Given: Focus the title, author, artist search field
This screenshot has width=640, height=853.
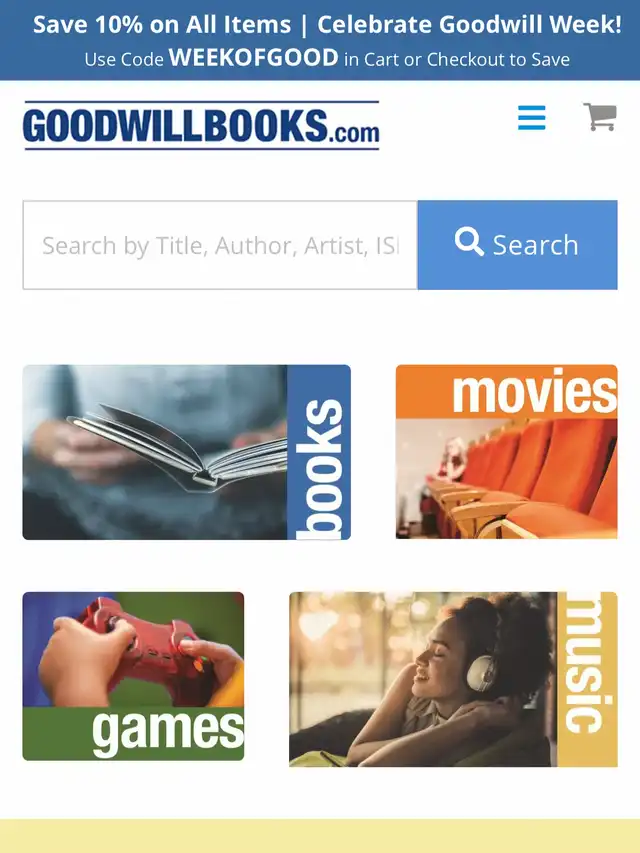Looking at the screenshot, I should (x=220, y=245).
